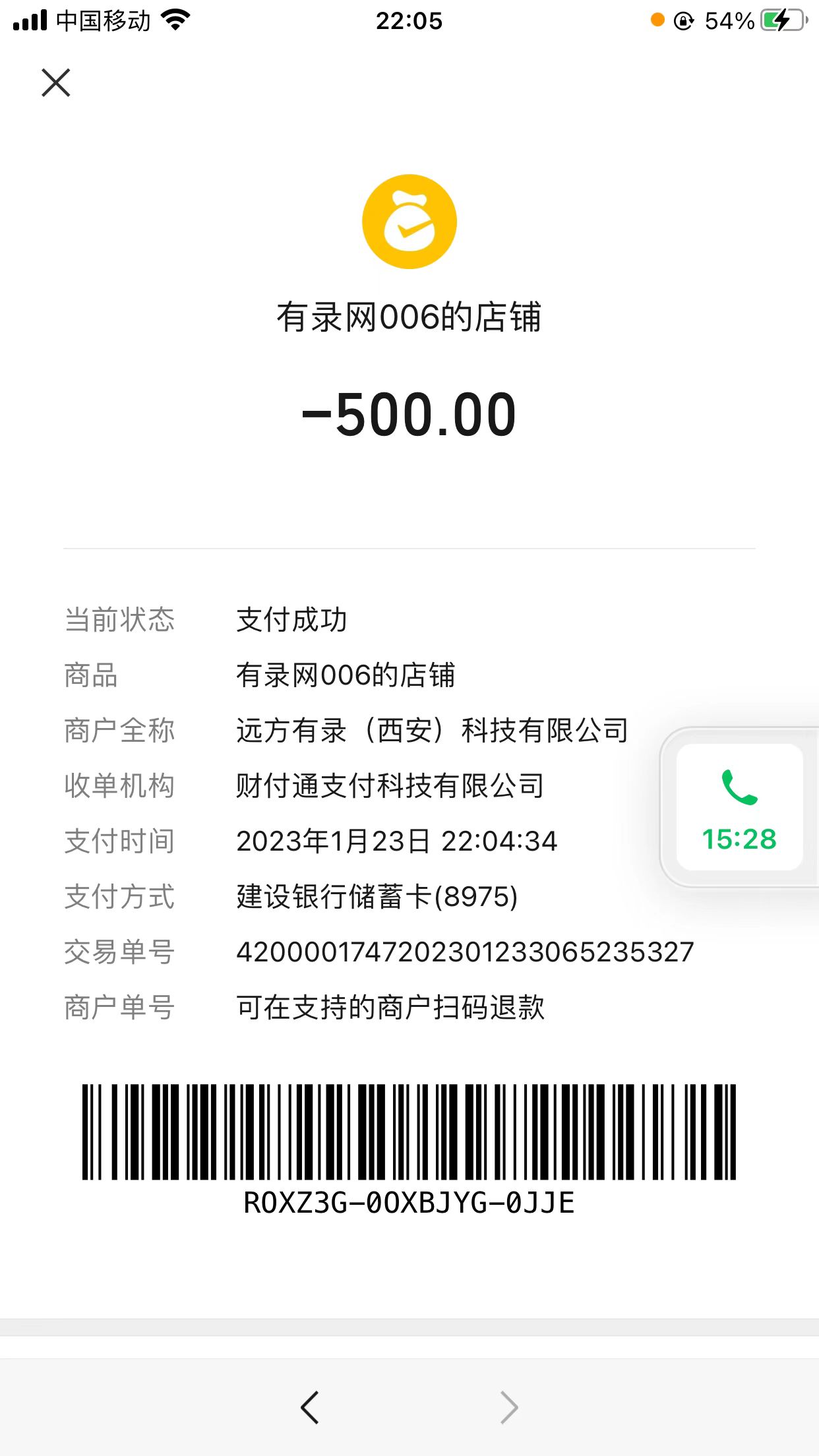Go forward to the next page
The height and width of the screenshot is (1456, 819).
pos(509,1407)
